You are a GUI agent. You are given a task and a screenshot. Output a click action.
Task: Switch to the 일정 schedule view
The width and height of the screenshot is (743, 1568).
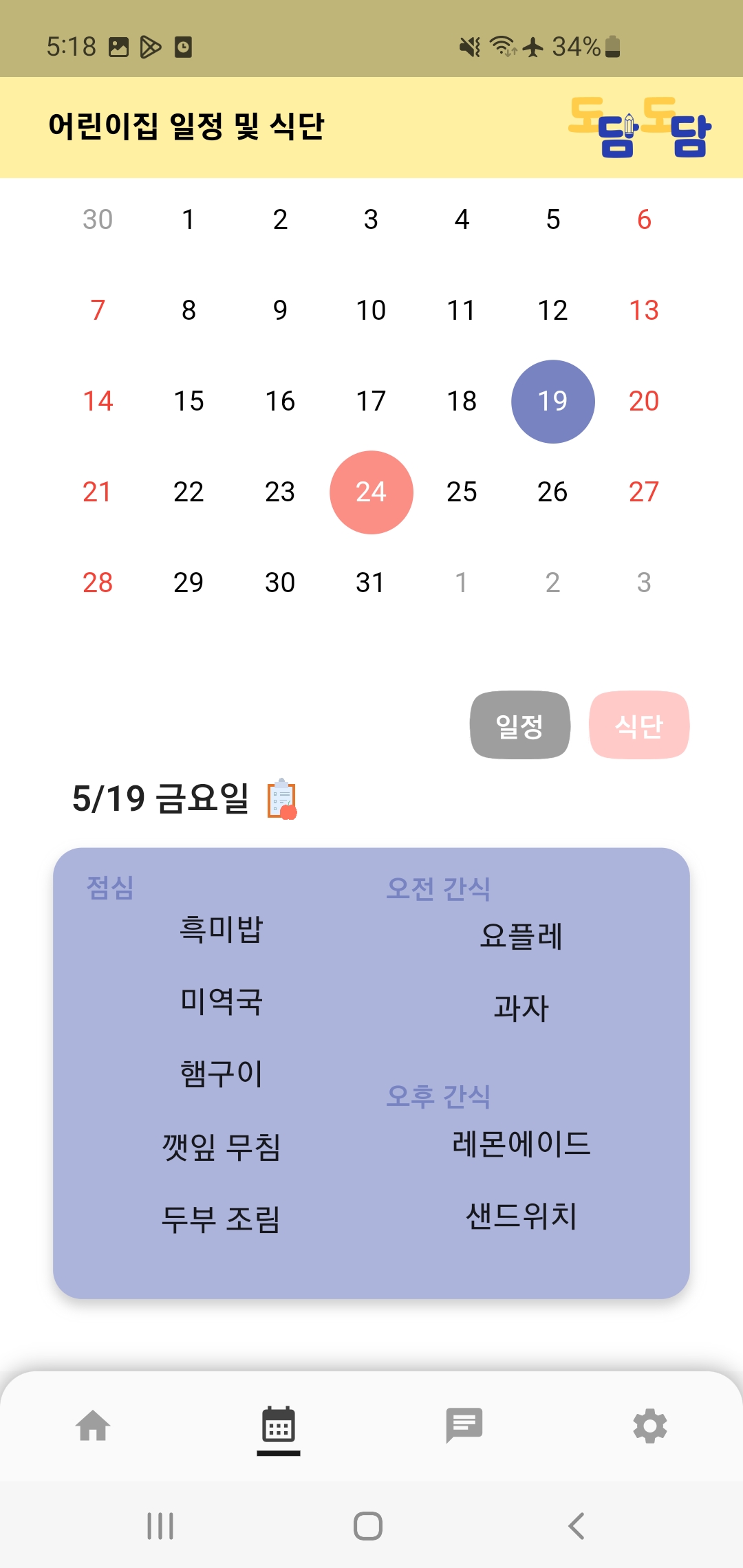[520, 725]
